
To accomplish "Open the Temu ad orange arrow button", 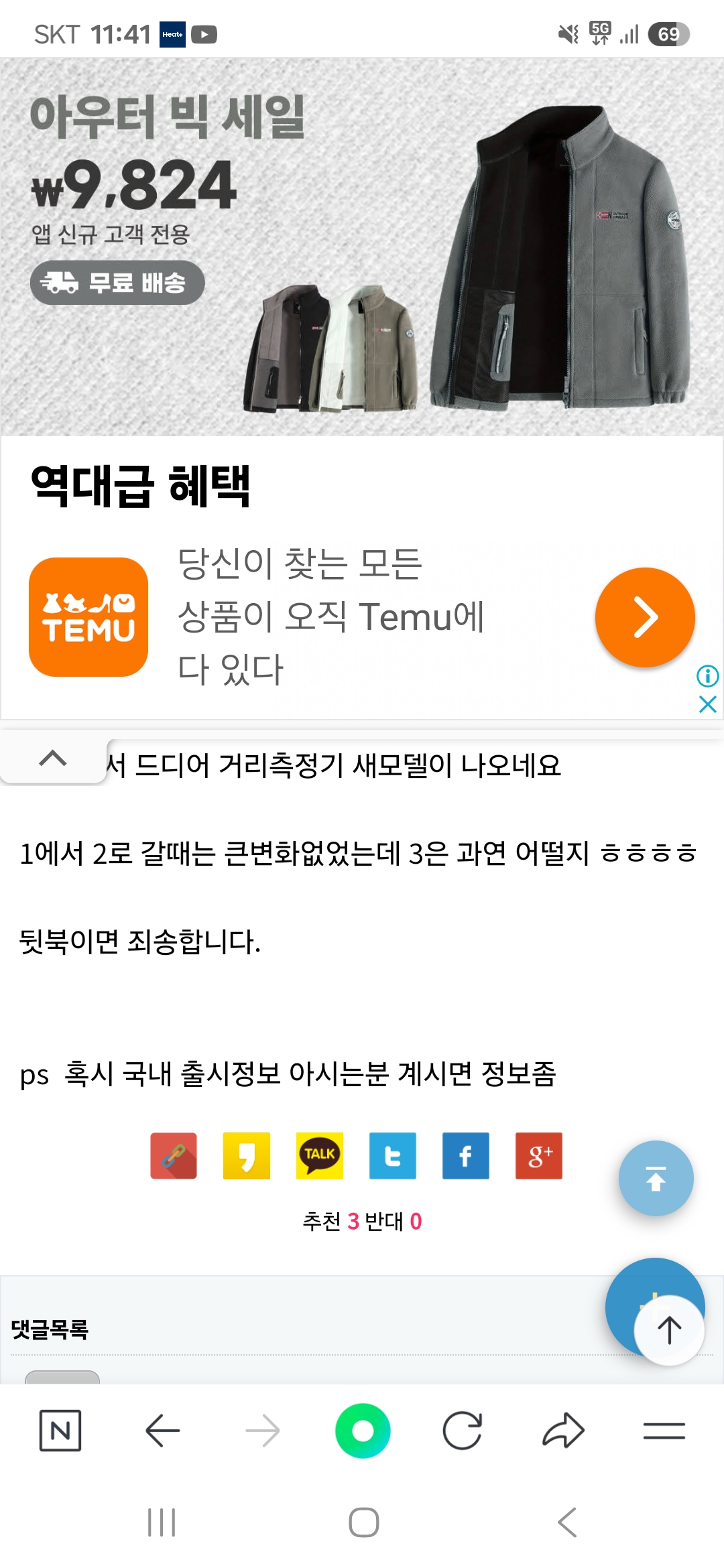I will (x=645, y=617).
